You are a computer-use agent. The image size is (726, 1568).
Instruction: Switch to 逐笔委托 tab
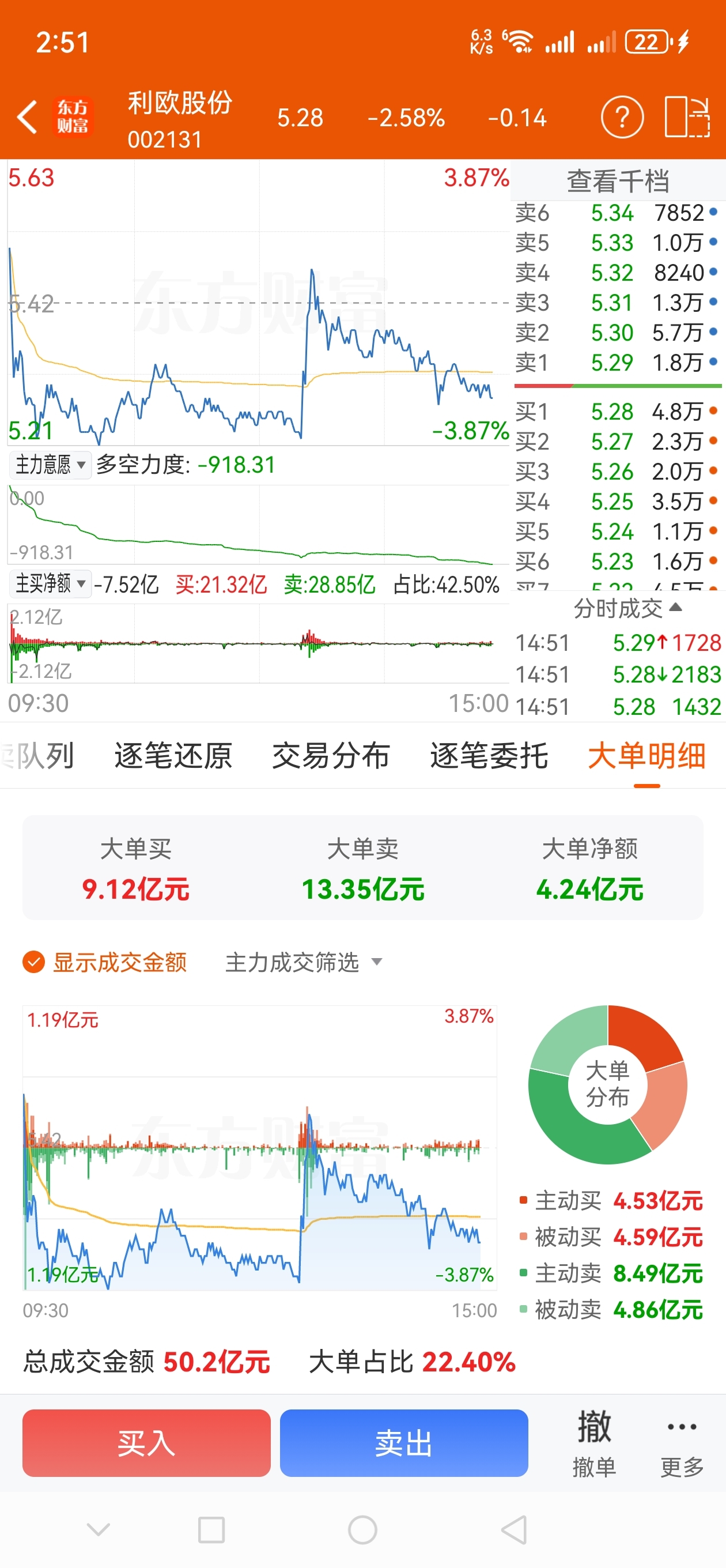[x=489, y=755]
